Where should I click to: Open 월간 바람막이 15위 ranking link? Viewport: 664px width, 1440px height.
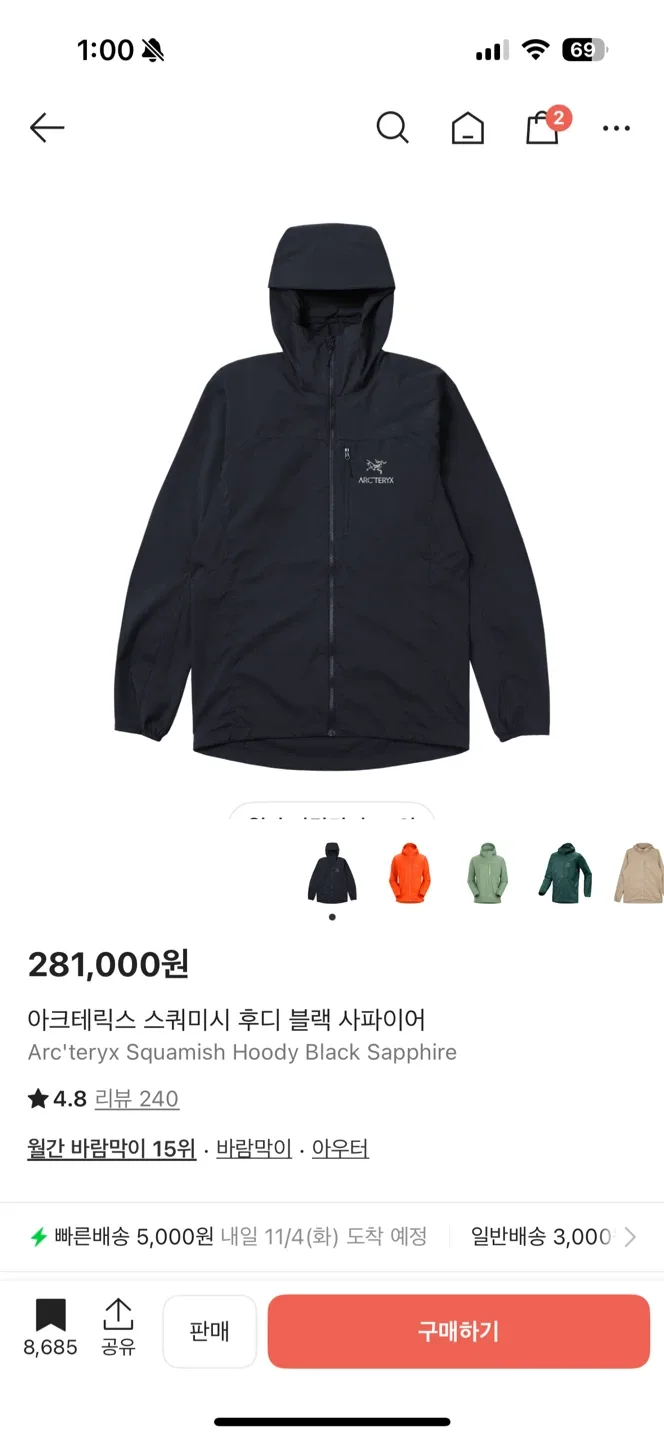(x=111, y=1149)
